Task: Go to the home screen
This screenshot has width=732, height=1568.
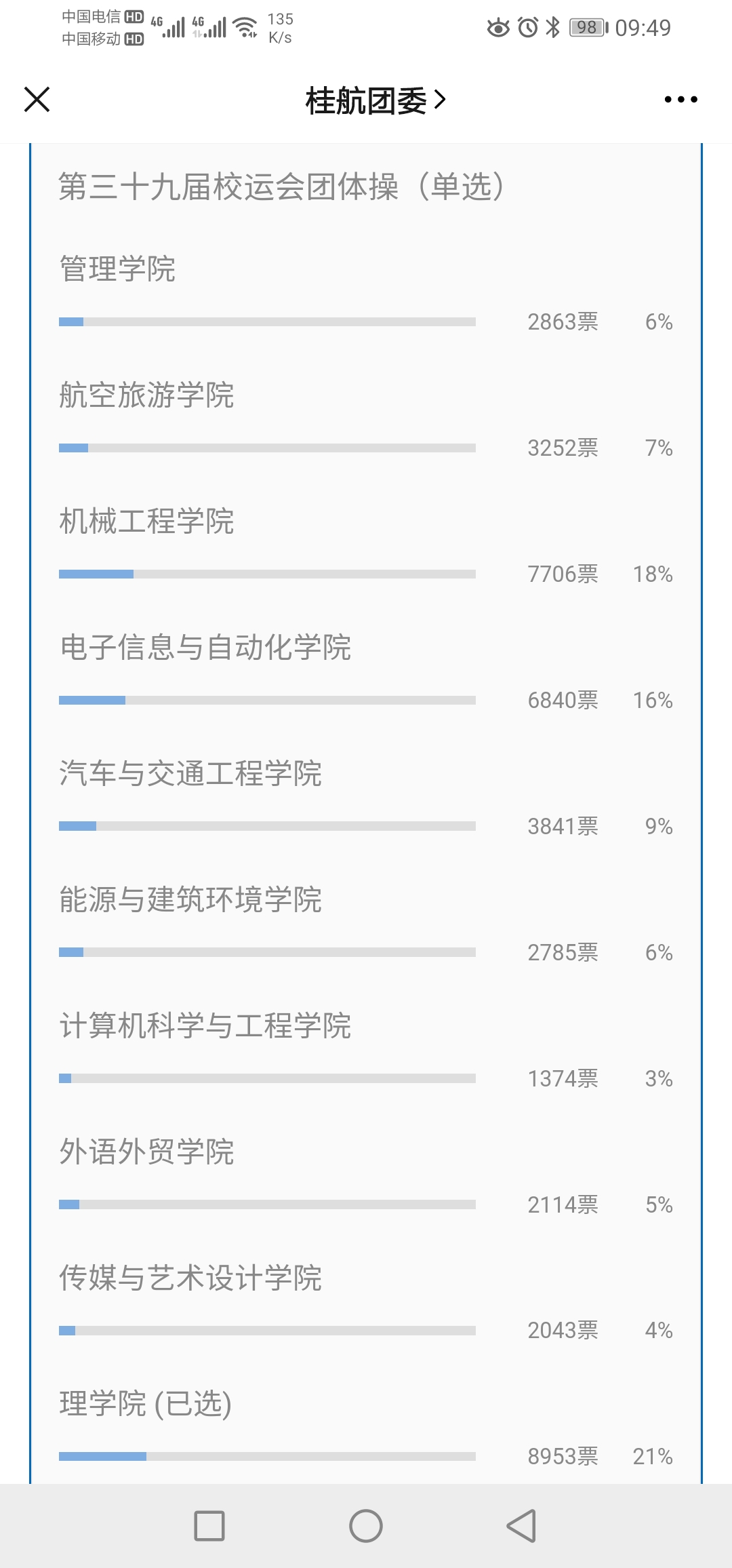Action: tap(366, 1526)
